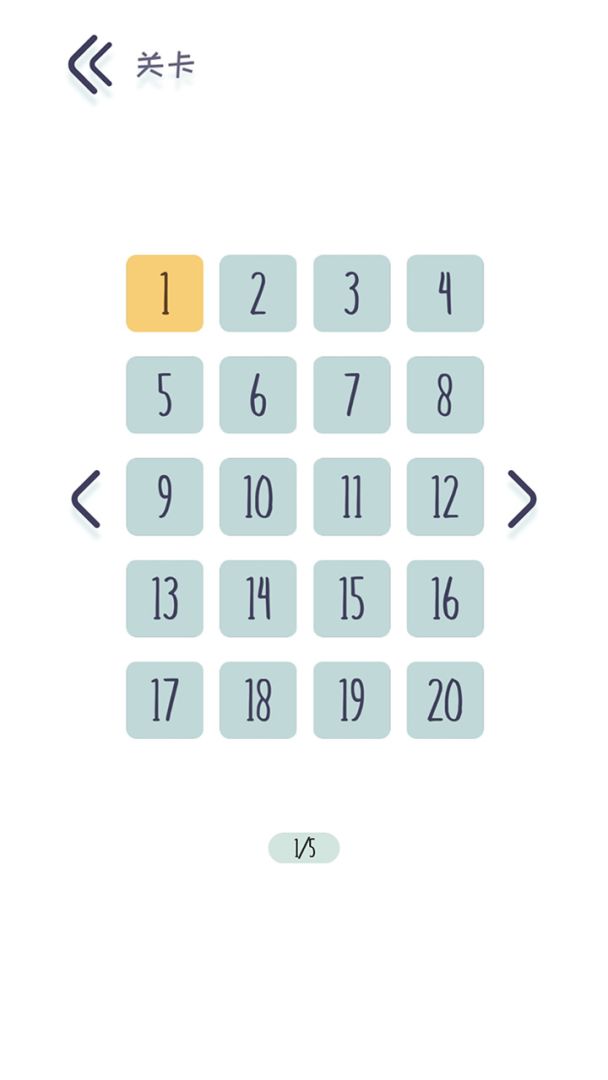Go to the next page of levels
The image size is (608, 1080).
click(x=521, y=498)
